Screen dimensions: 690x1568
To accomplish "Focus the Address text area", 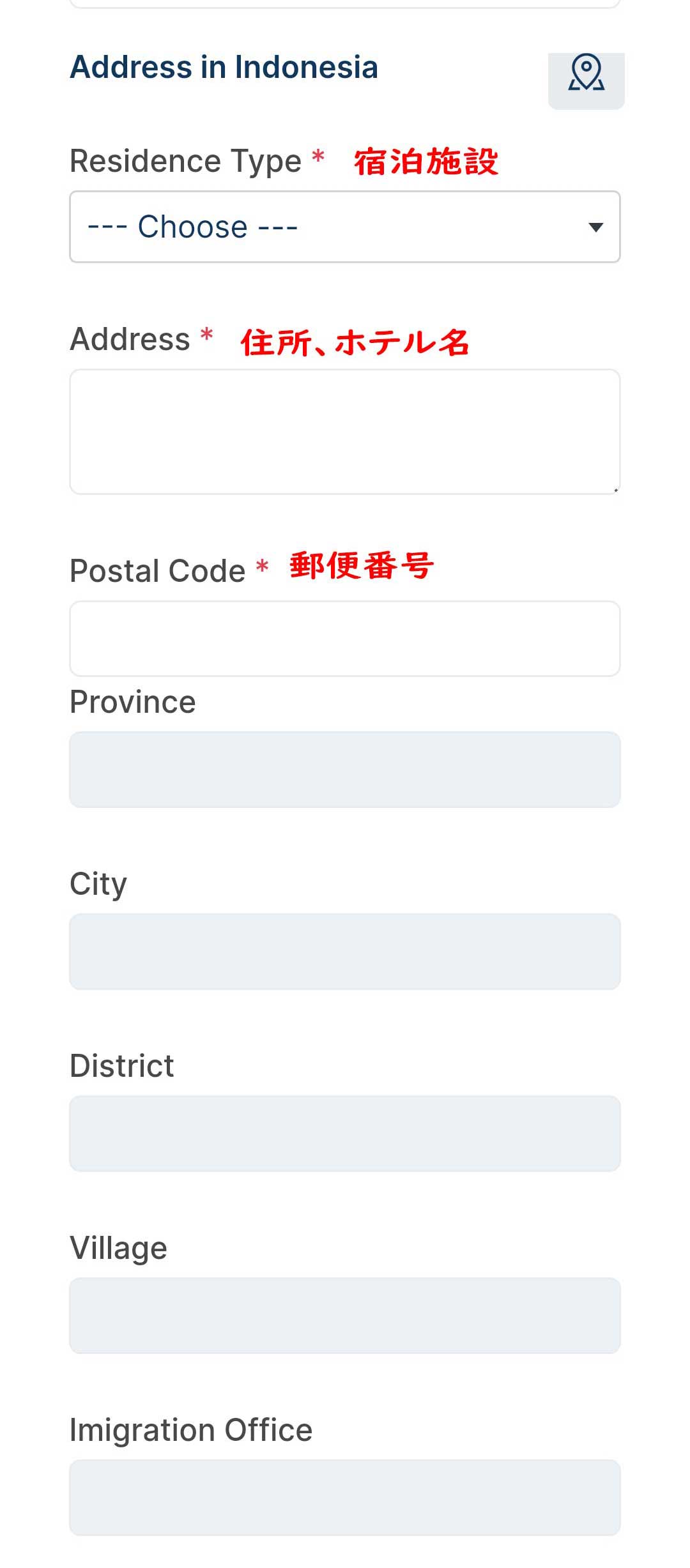I will [x=345, y=432].
